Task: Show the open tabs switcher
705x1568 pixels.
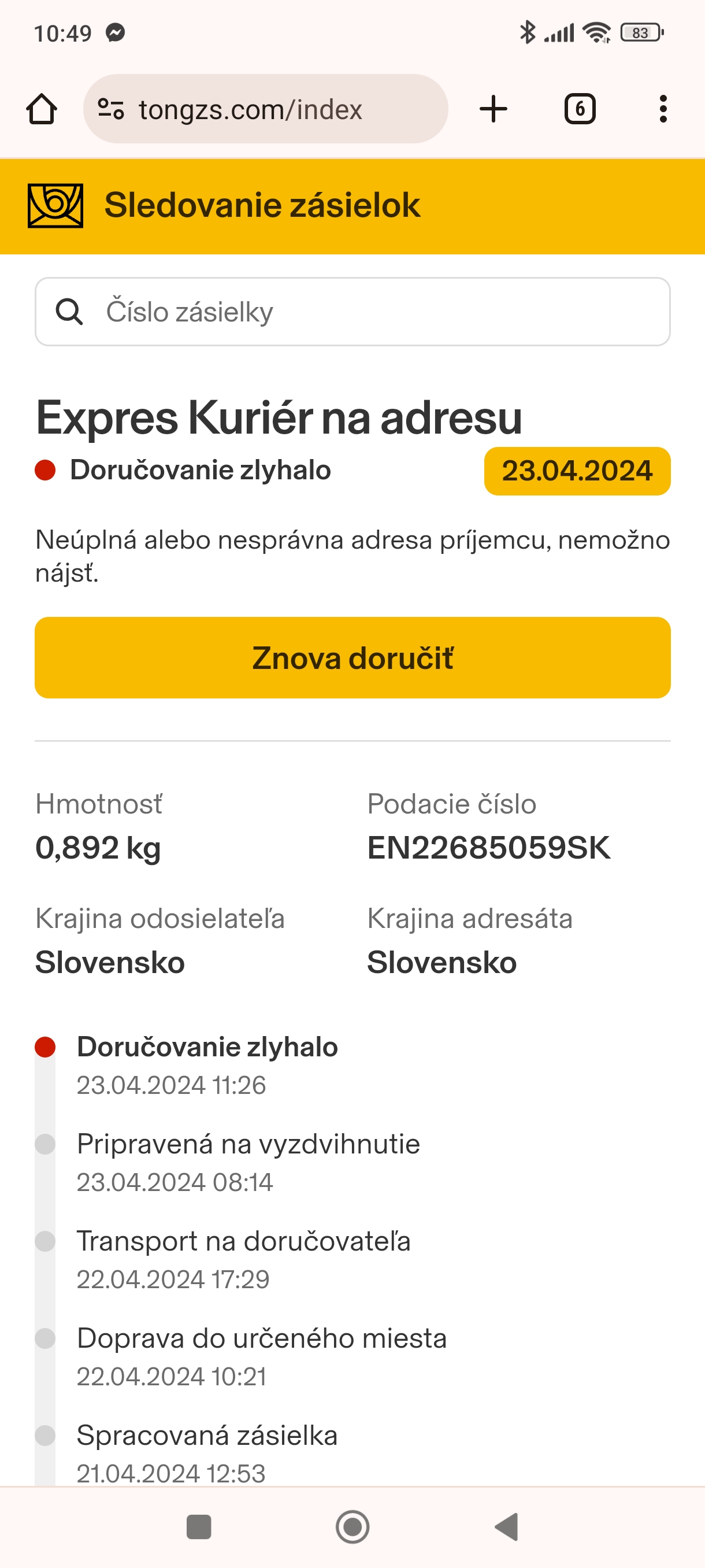Action: [580, 110]
